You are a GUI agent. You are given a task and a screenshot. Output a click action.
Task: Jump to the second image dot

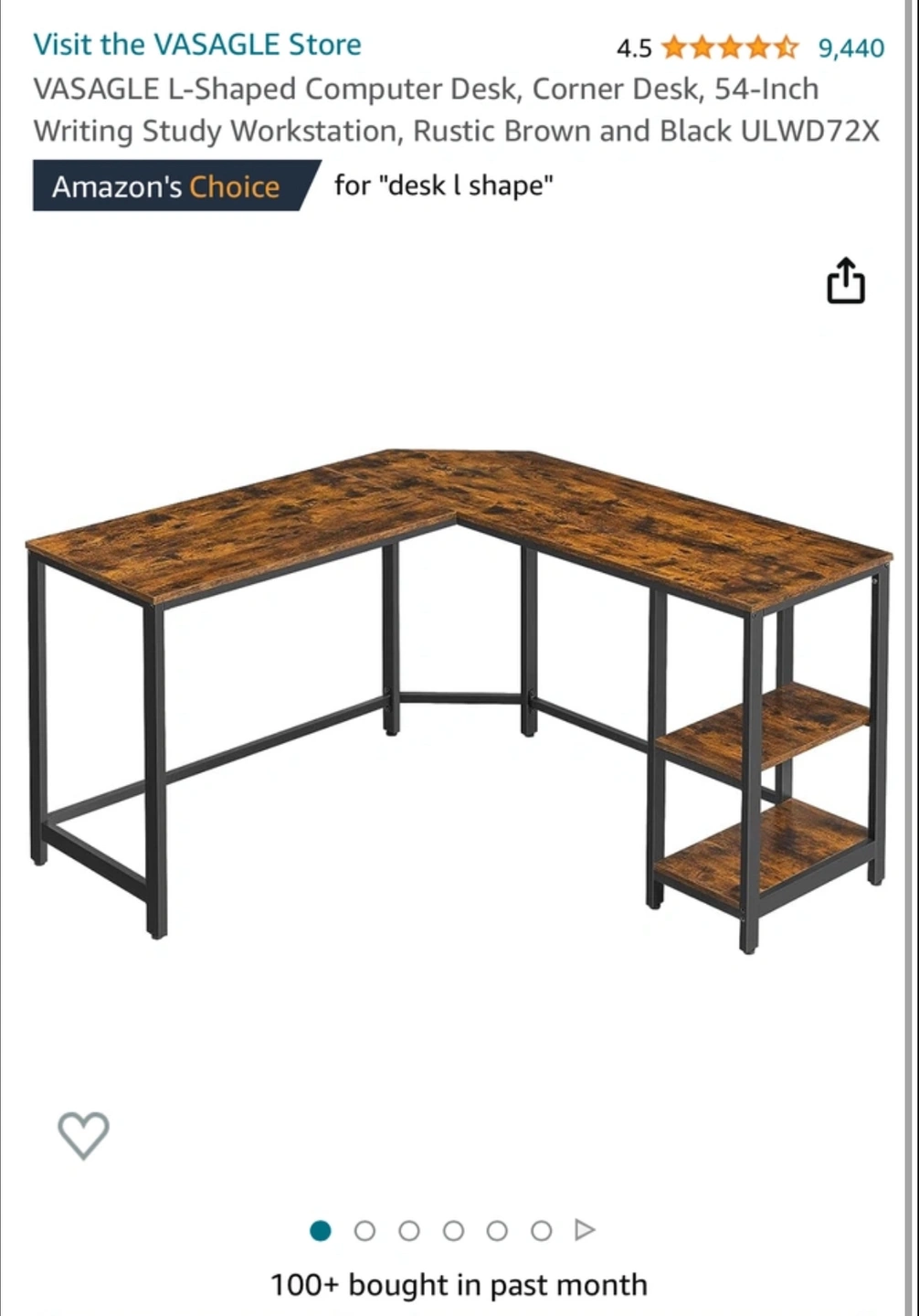[x=364, y=1231]
